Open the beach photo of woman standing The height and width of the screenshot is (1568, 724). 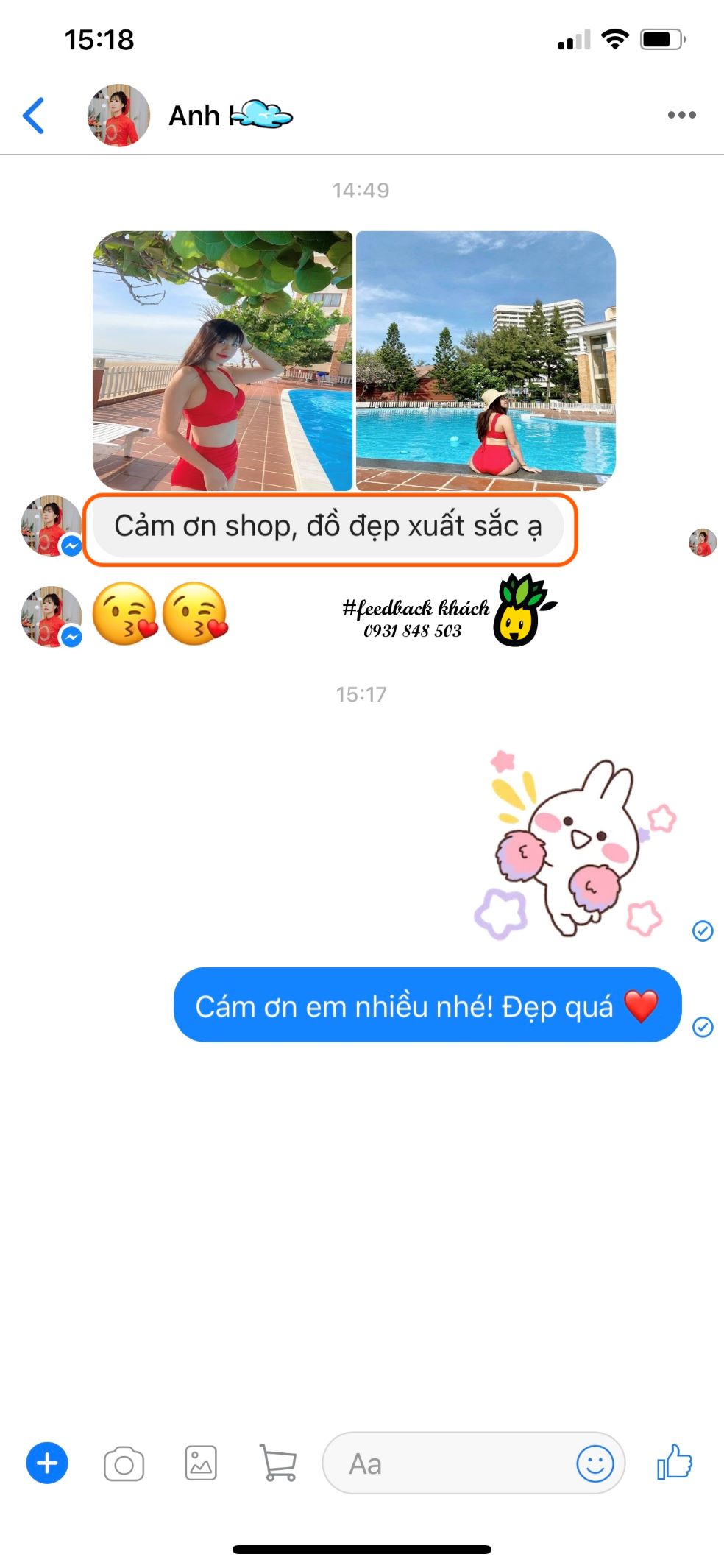(x=223, y=361)
